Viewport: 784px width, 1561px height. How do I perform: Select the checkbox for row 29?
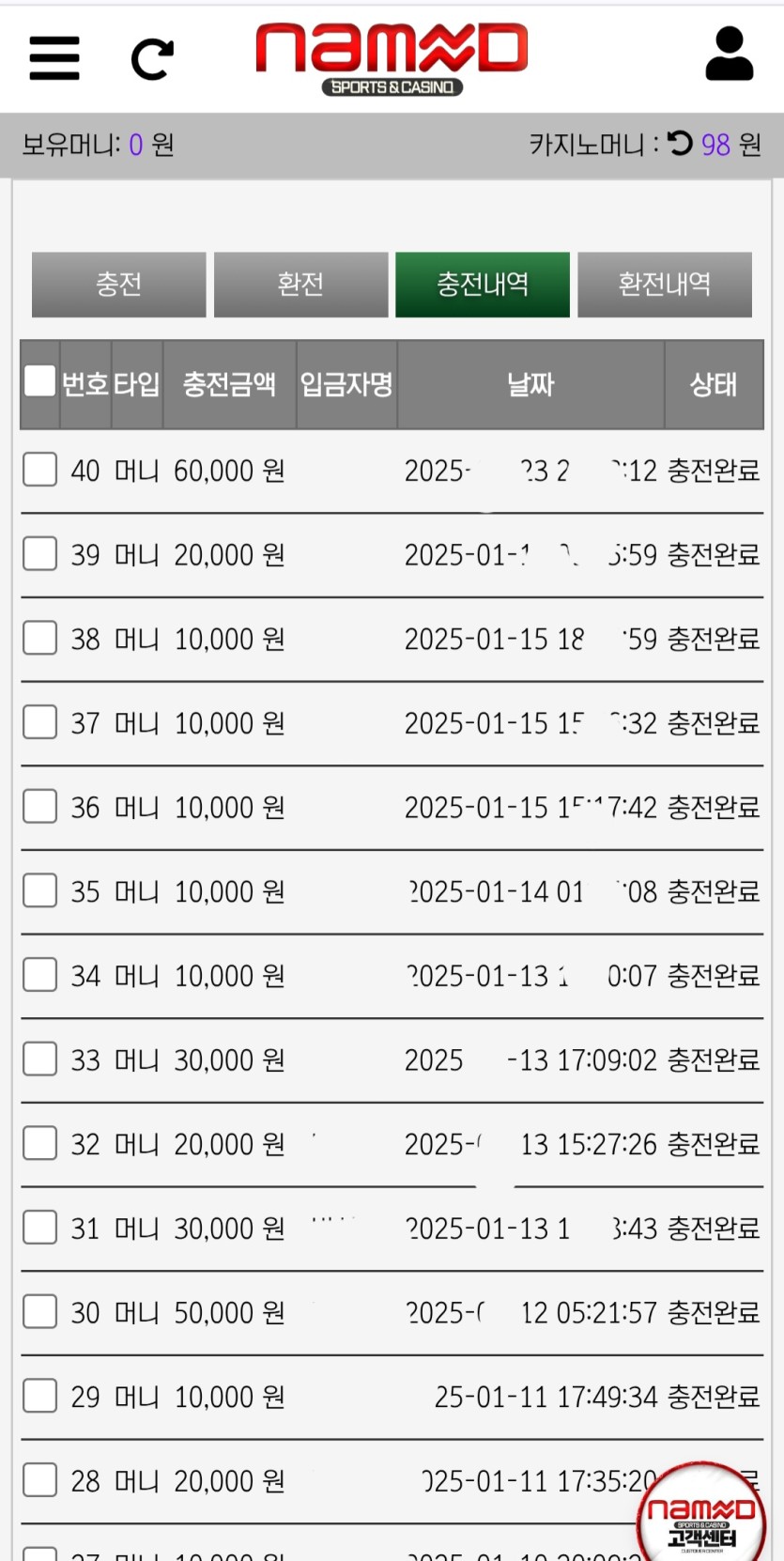(x=39, y=1397)
